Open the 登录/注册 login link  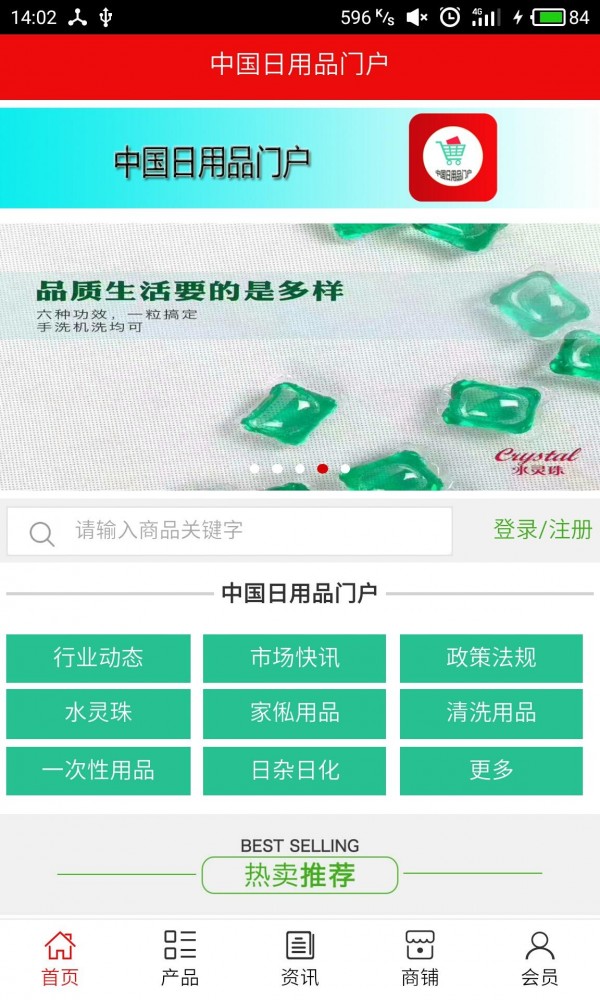coord(543,530)
